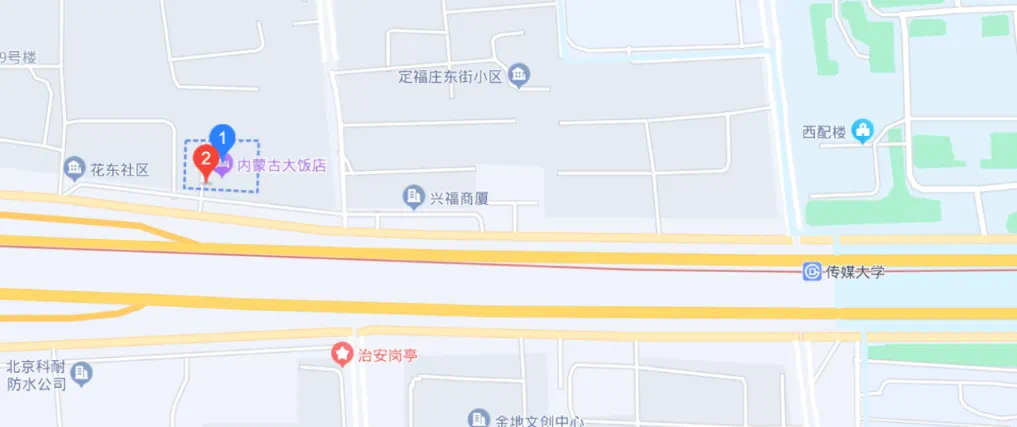
Task: Tap the blue marker numbered 1
Action: point(224,138)
